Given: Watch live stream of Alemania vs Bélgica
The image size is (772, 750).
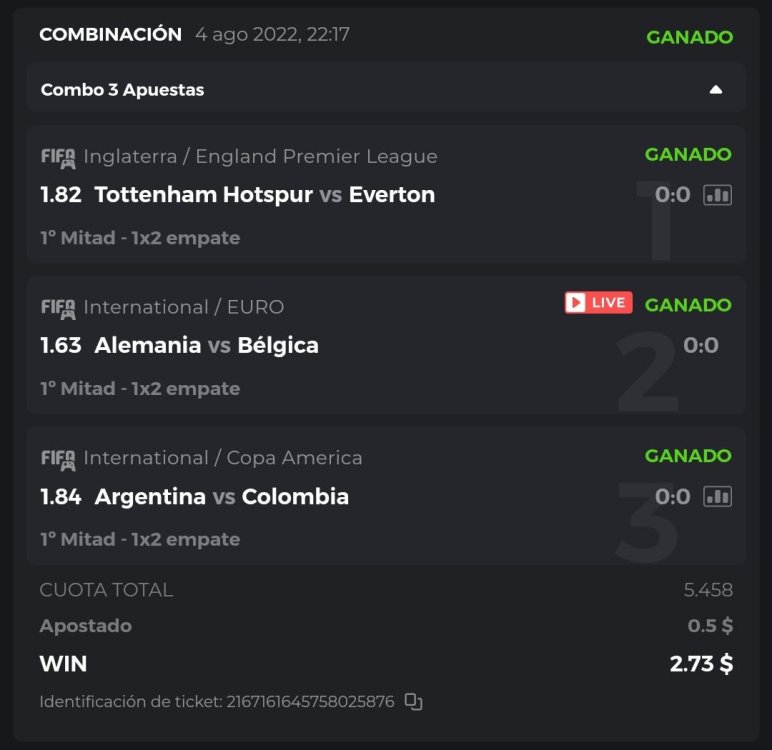Looking at the screenshot, I should click(x=598, y=303).
